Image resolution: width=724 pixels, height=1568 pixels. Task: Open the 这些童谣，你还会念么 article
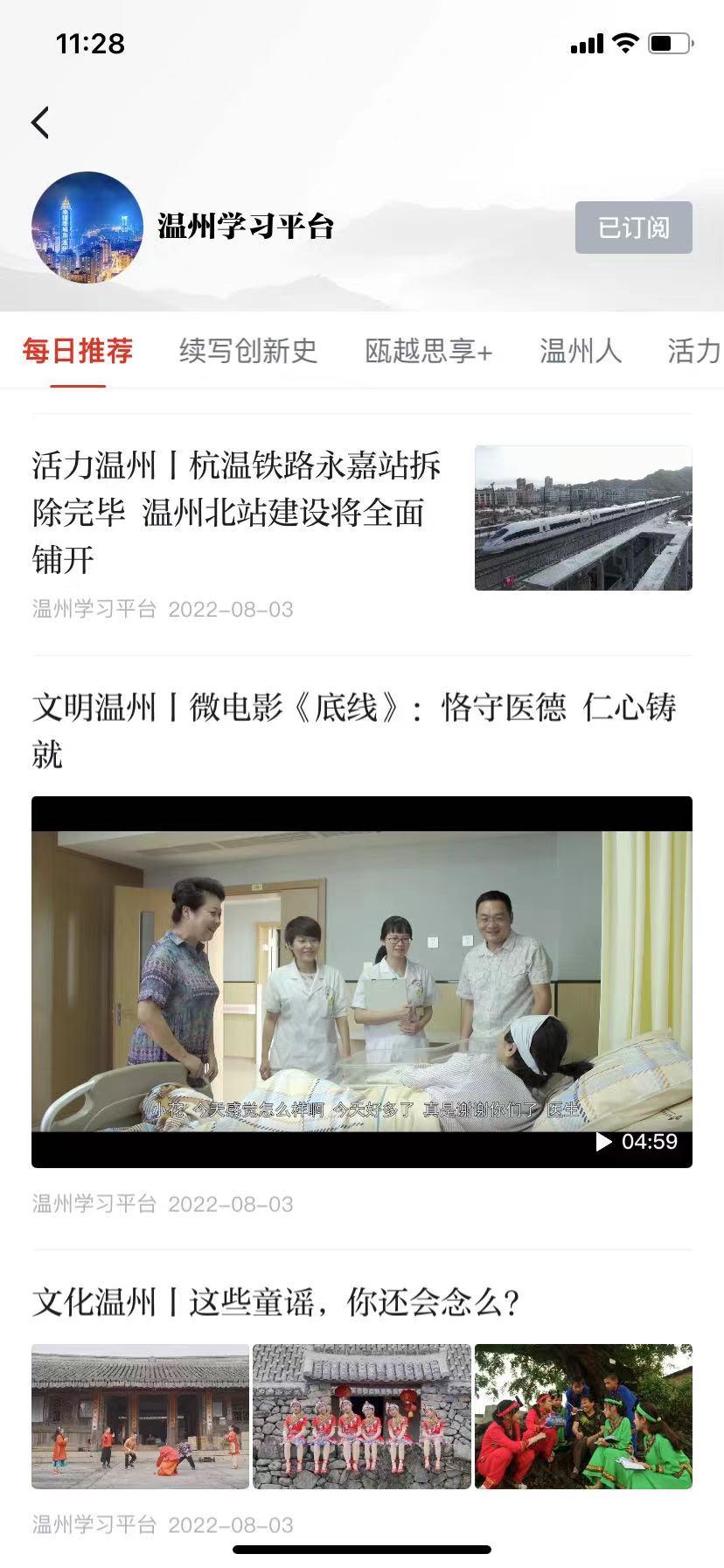[276, 1302]
